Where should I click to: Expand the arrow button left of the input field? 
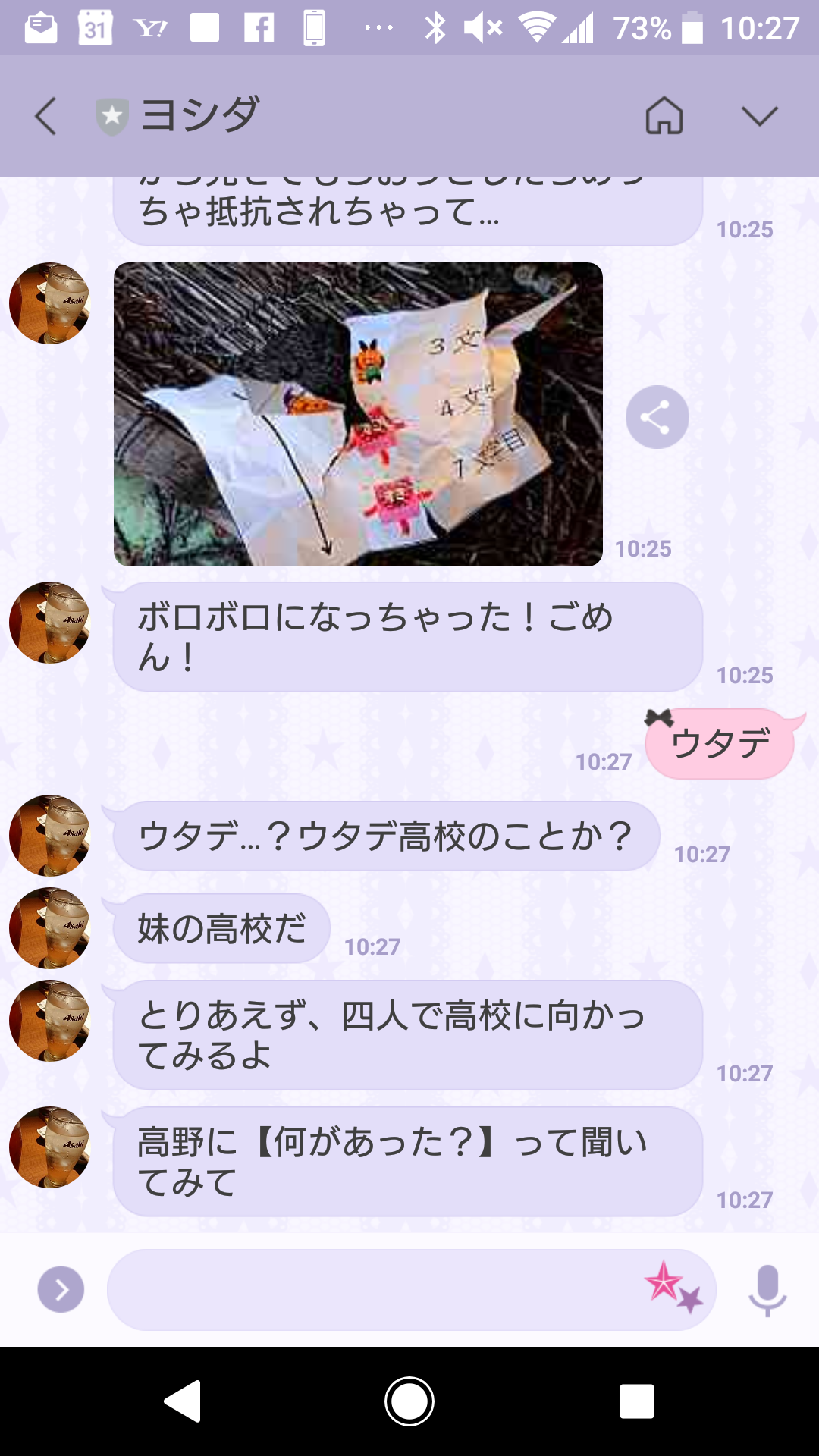click(61, 1289)
